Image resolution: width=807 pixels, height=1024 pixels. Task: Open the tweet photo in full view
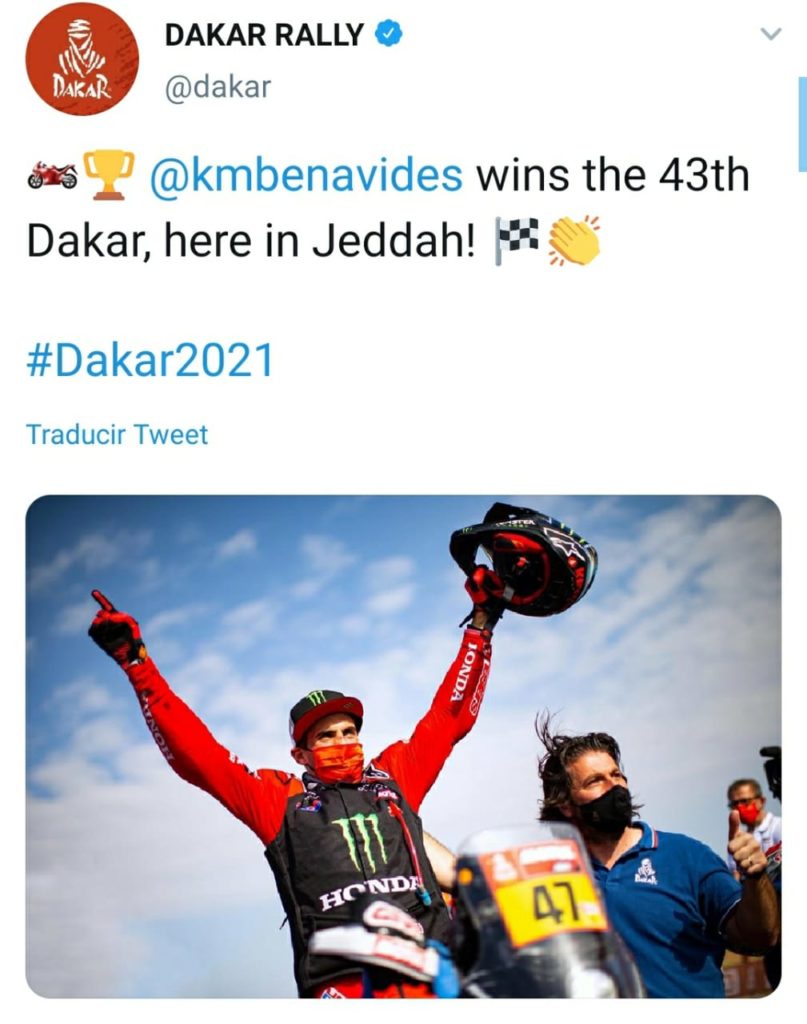coord(403,746)
